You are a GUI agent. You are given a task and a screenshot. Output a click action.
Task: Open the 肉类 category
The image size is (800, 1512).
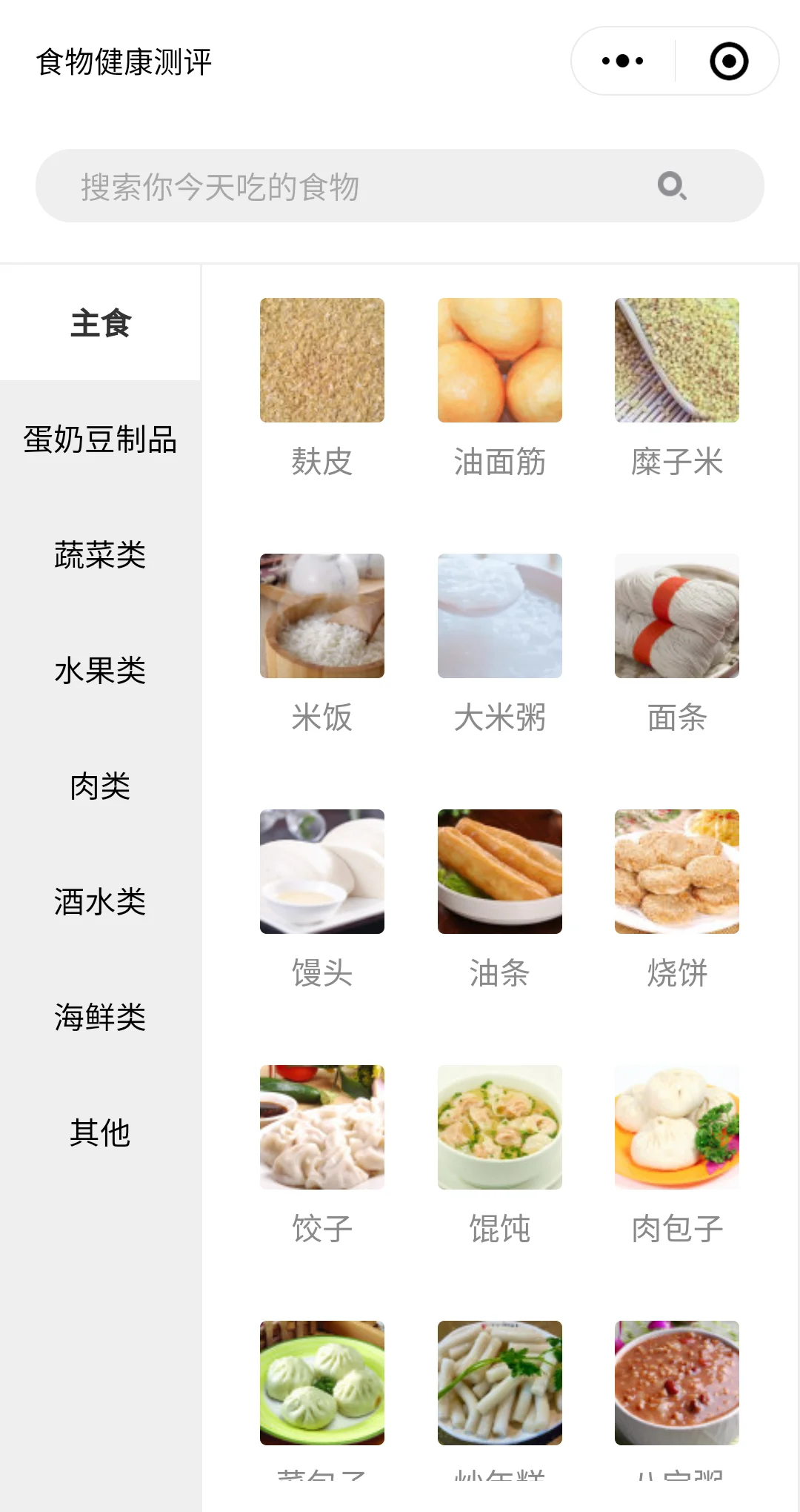(x=100, y=786)
